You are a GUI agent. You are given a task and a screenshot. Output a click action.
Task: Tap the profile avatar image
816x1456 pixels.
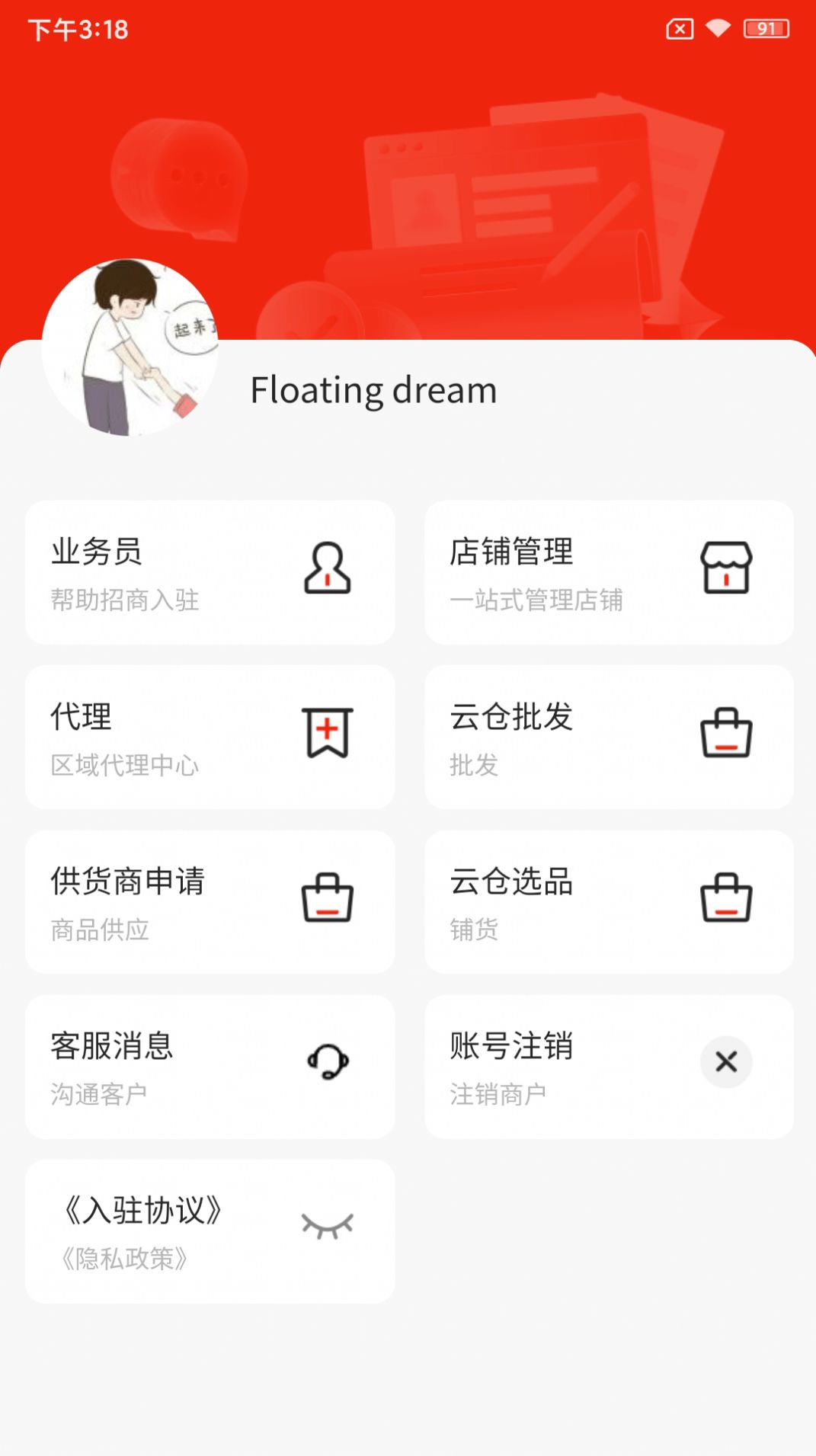pyautogui.click(x=131, y=350)
